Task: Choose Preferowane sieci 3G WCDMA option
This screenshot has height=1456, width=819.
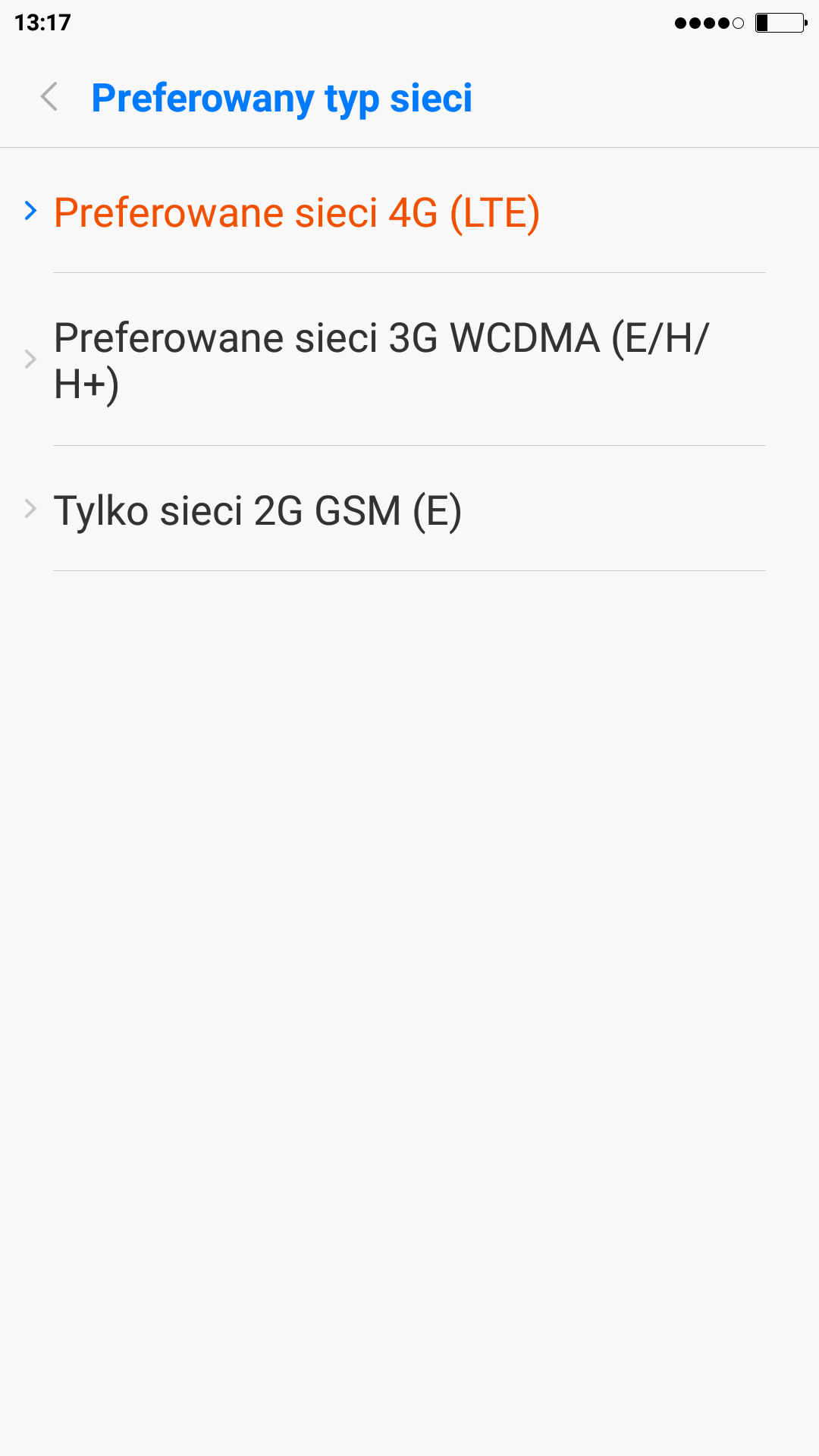Action: 381,360
